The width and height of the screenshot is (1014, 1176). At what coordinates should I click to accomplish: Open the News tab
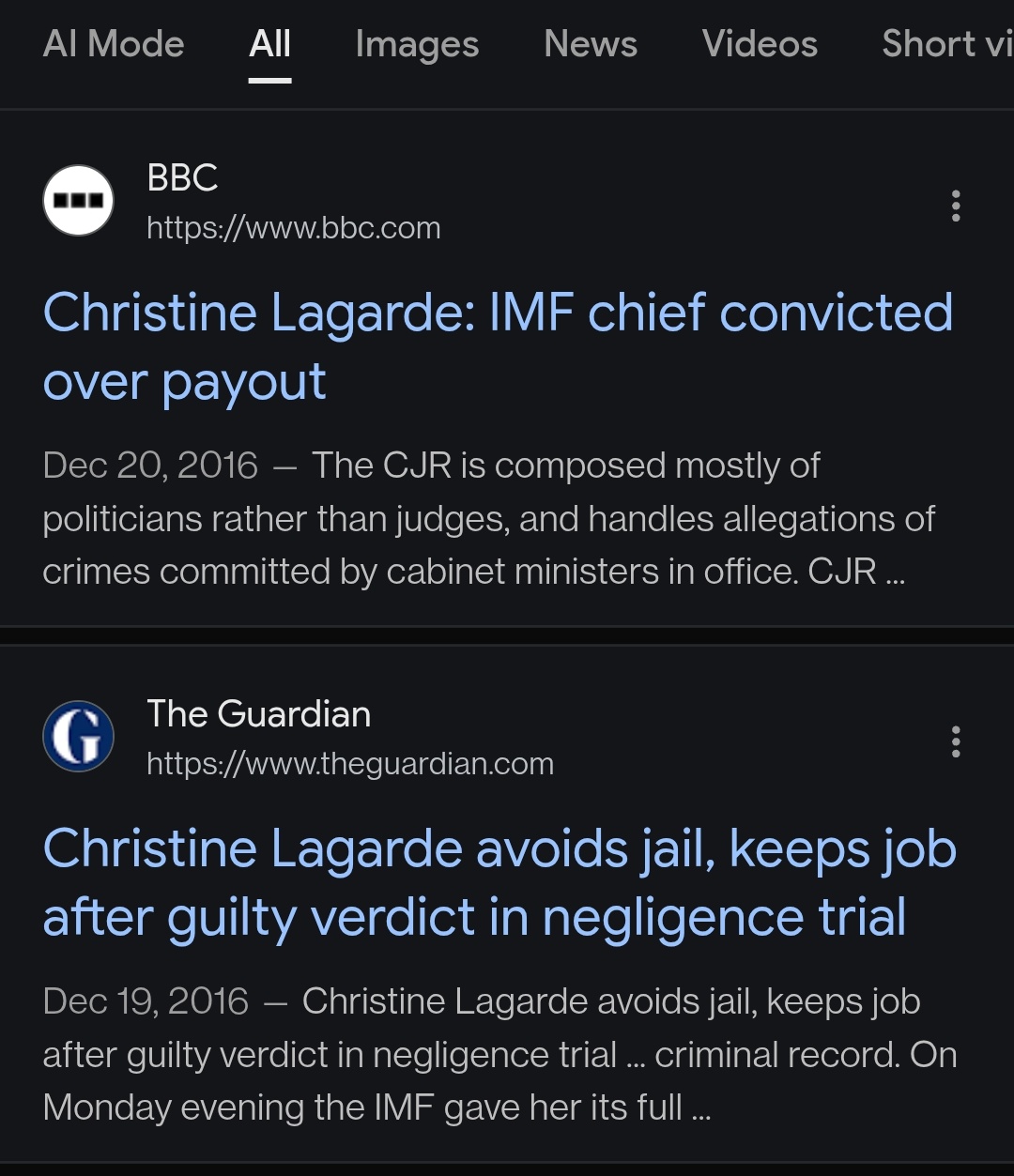[590, 44]
